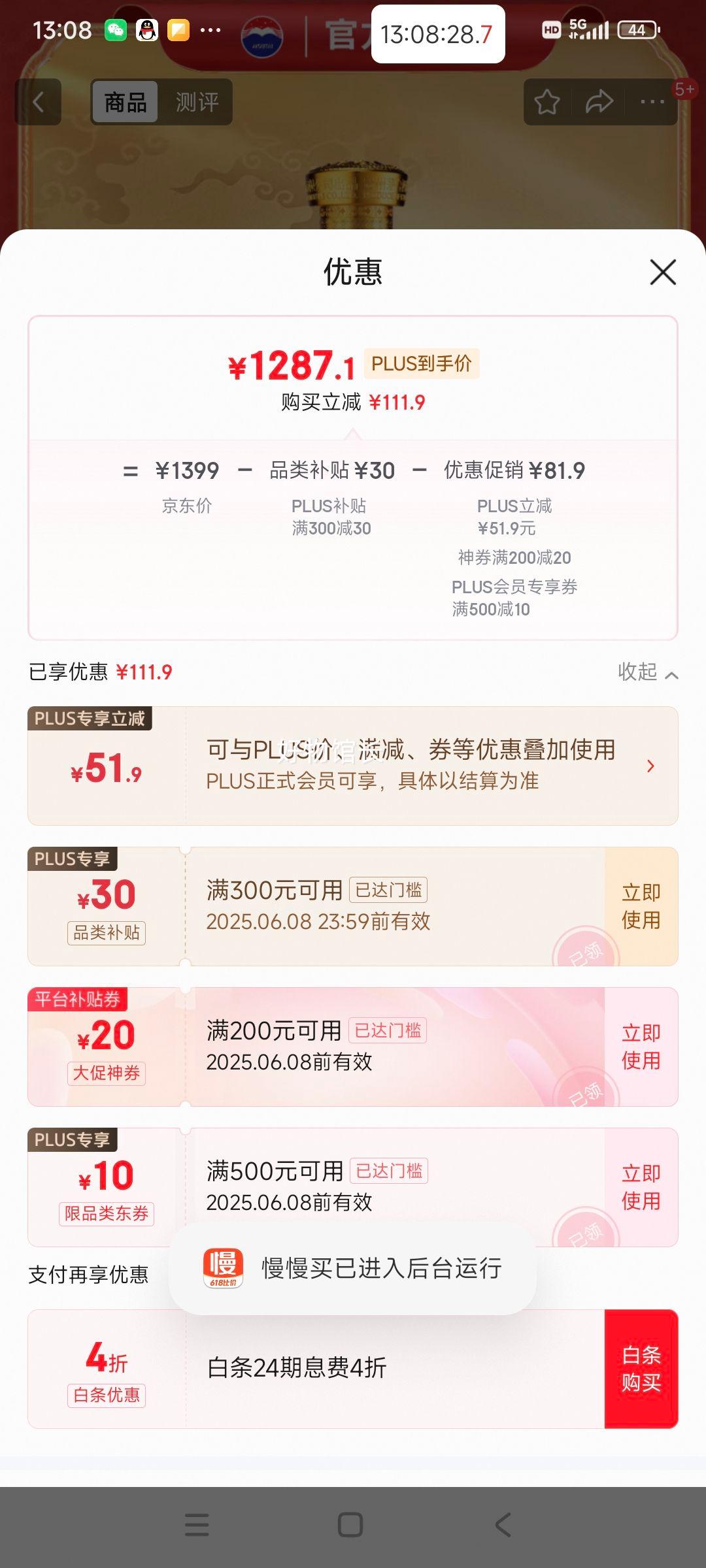Open the three-dot overflow menu
Viewport: 706px width, 1568px height.
[x=652, y=102]
